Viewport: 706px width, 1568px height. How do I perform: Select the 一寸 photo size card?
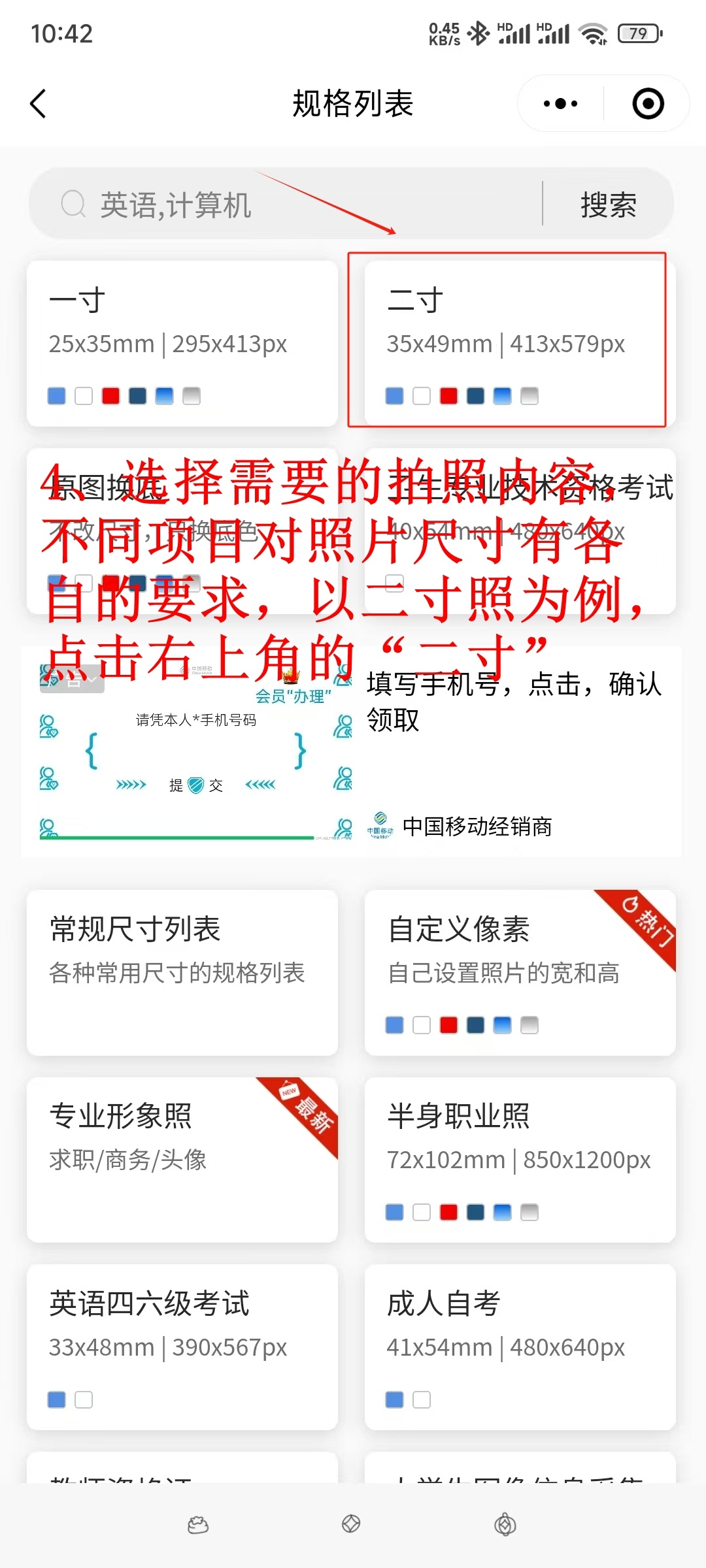click(182, 343)
